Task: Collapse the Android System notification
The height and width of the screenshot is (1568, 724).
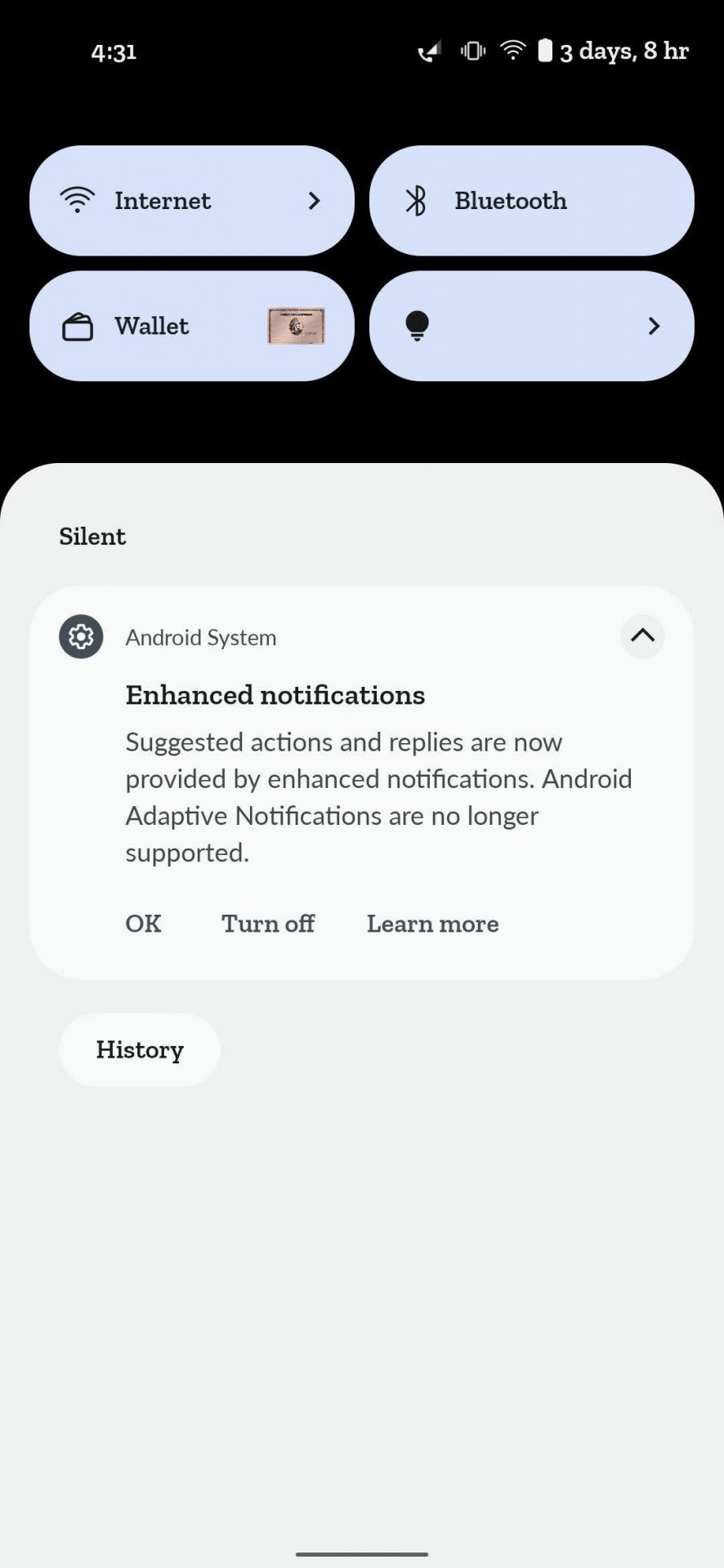Action: pos(643,636)
